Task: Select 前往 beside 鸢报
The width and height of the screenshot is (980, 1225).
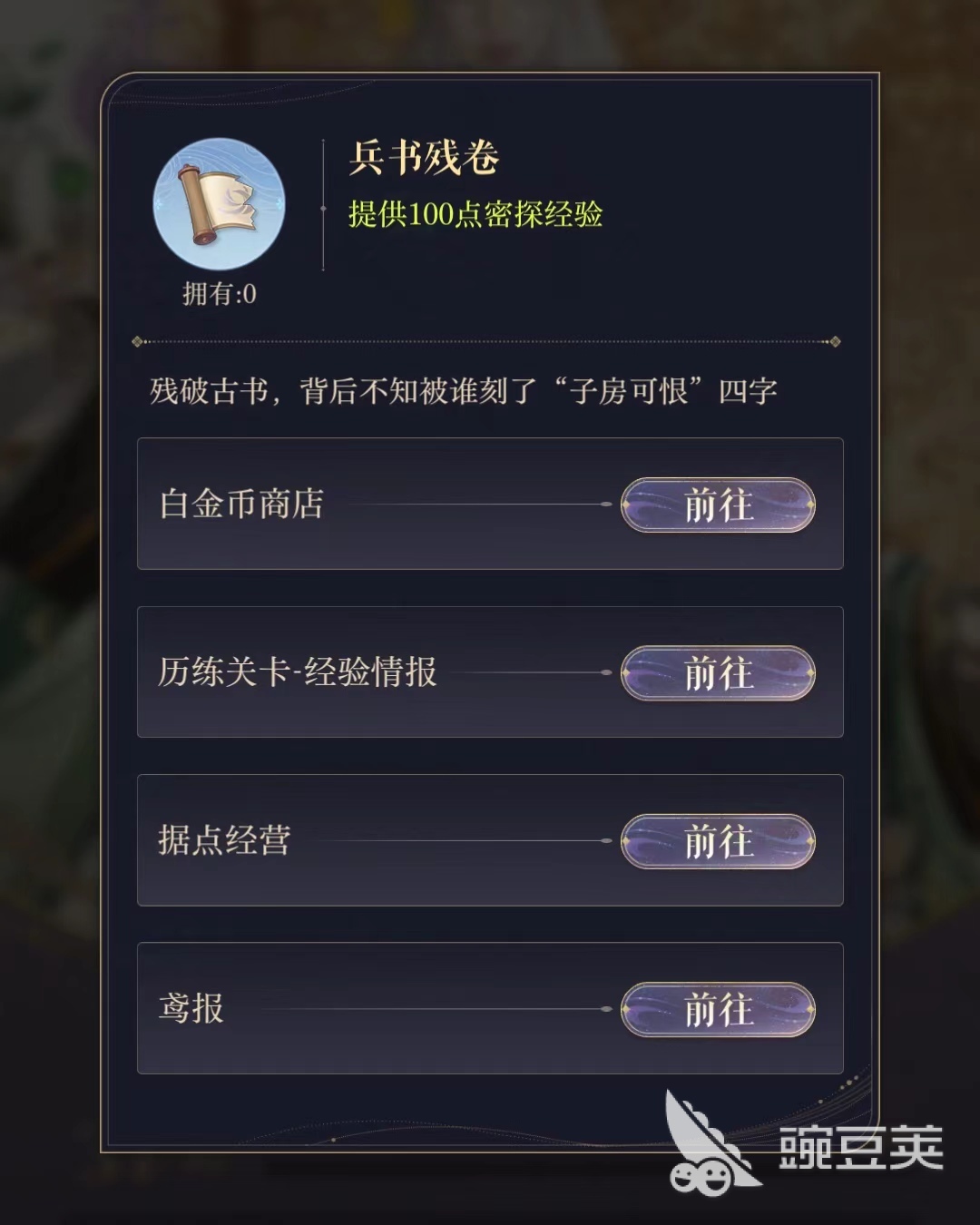Action: pos(718,1009)
